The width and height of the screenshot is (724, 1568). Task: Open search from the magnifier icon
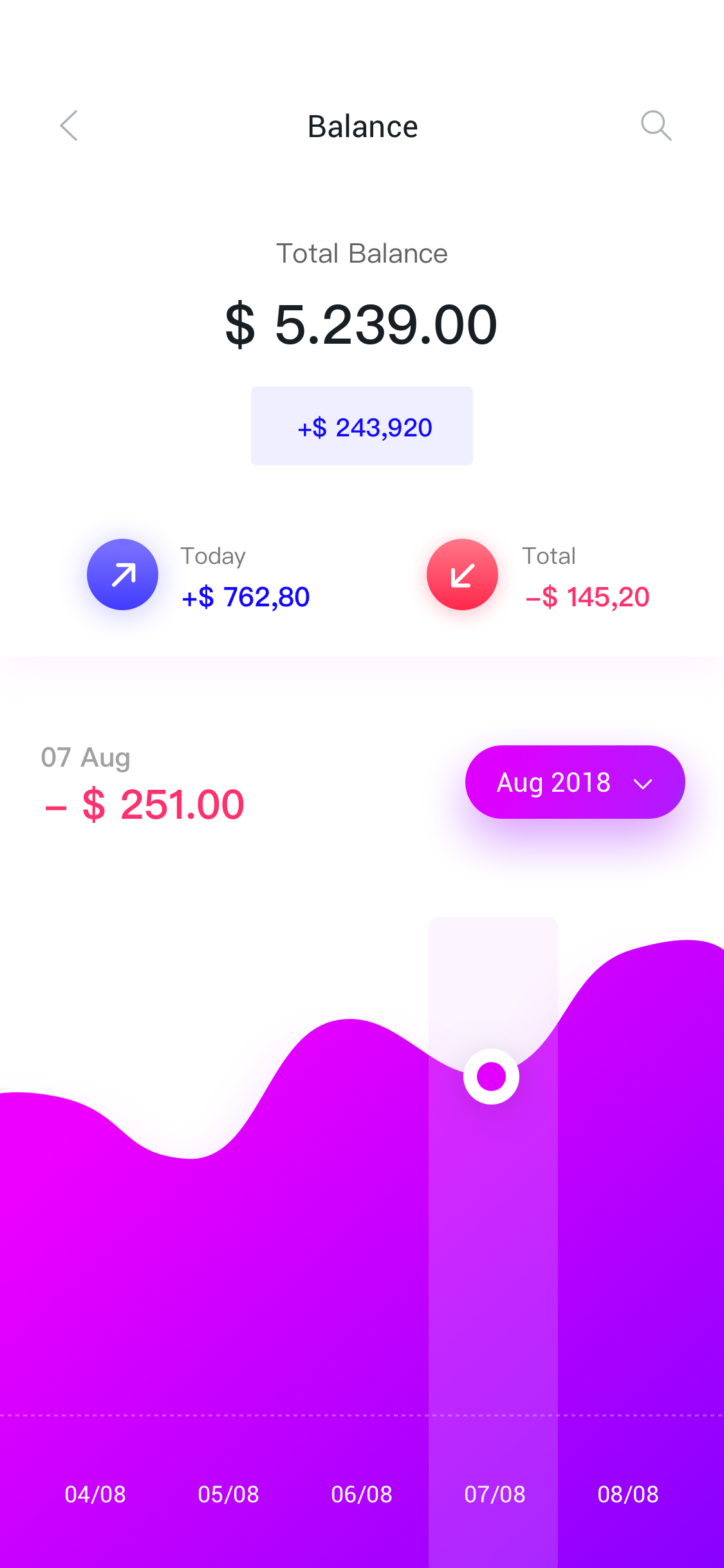(656, 126)
